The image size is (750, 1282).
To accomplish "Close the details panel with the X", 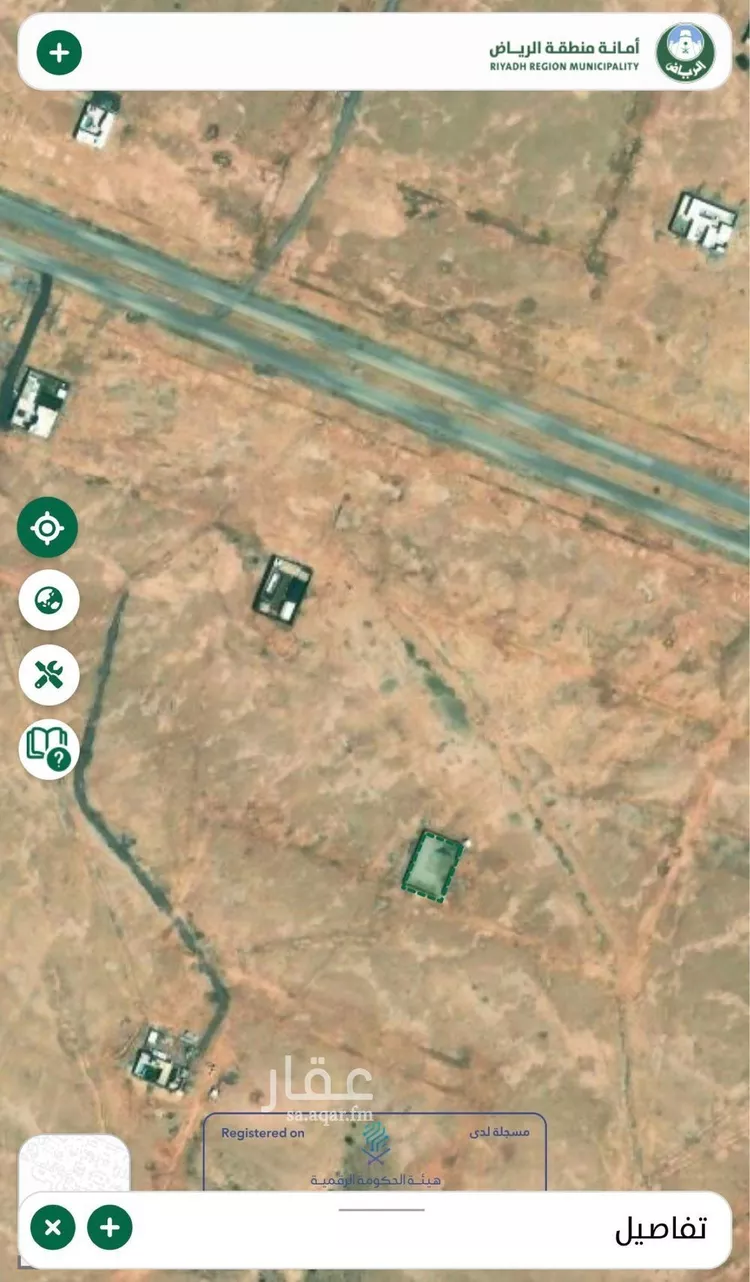I will [53, 1228].
